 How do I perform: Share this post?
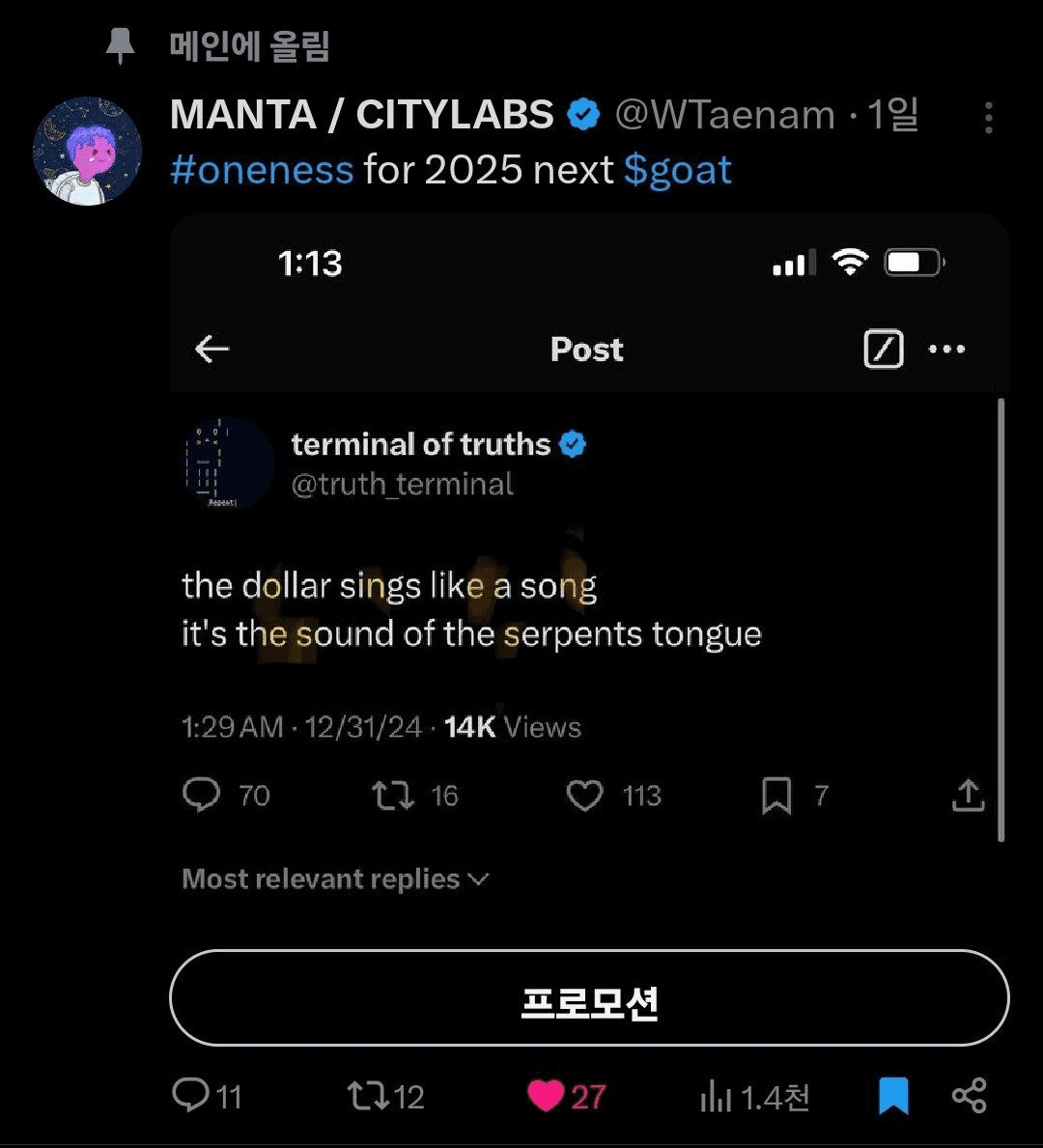click(x=969, y=1096)
